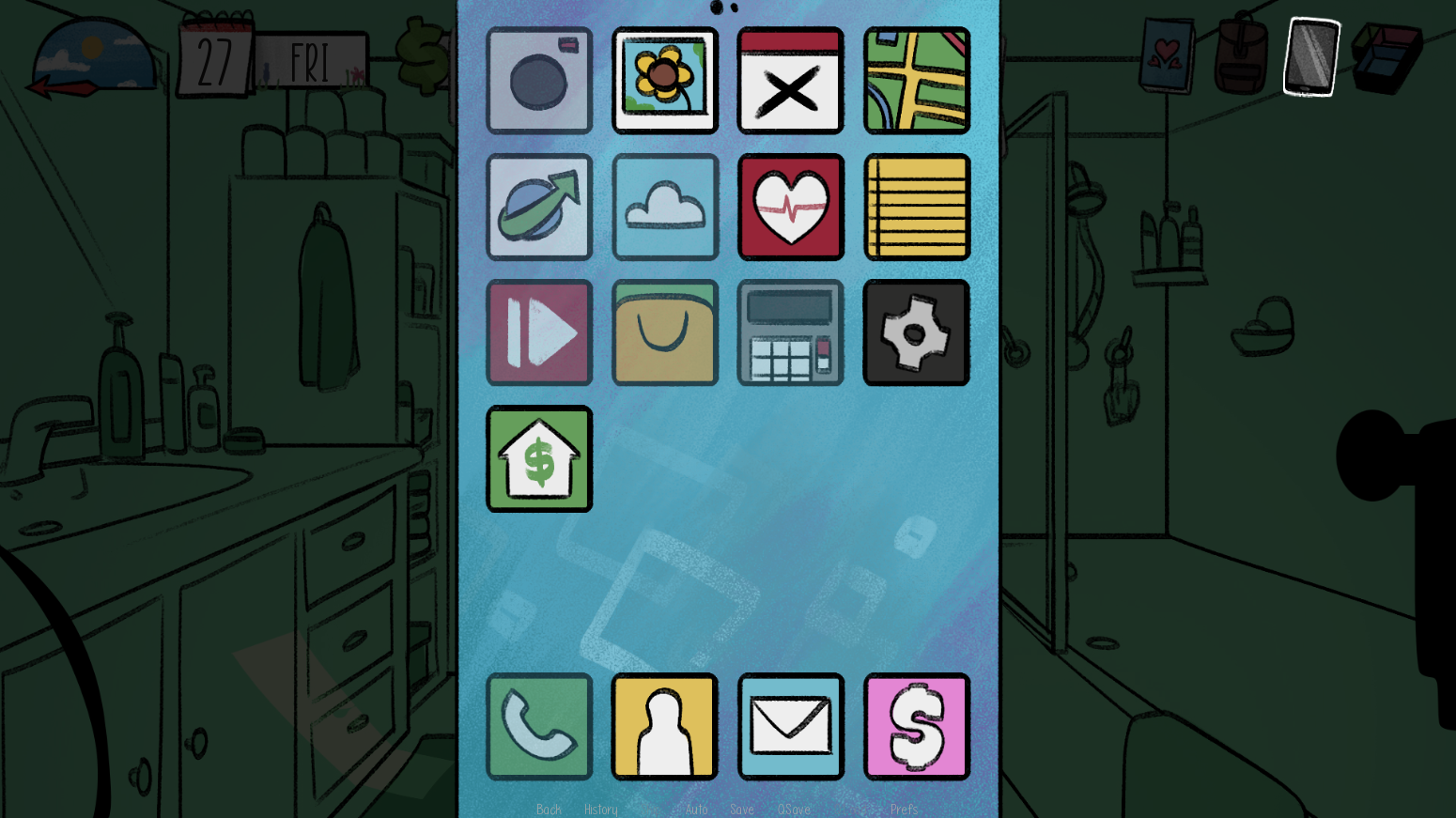Open the contacts silhouette app
The width and height of the screenshot is (1456, 818).
(665, 726)
